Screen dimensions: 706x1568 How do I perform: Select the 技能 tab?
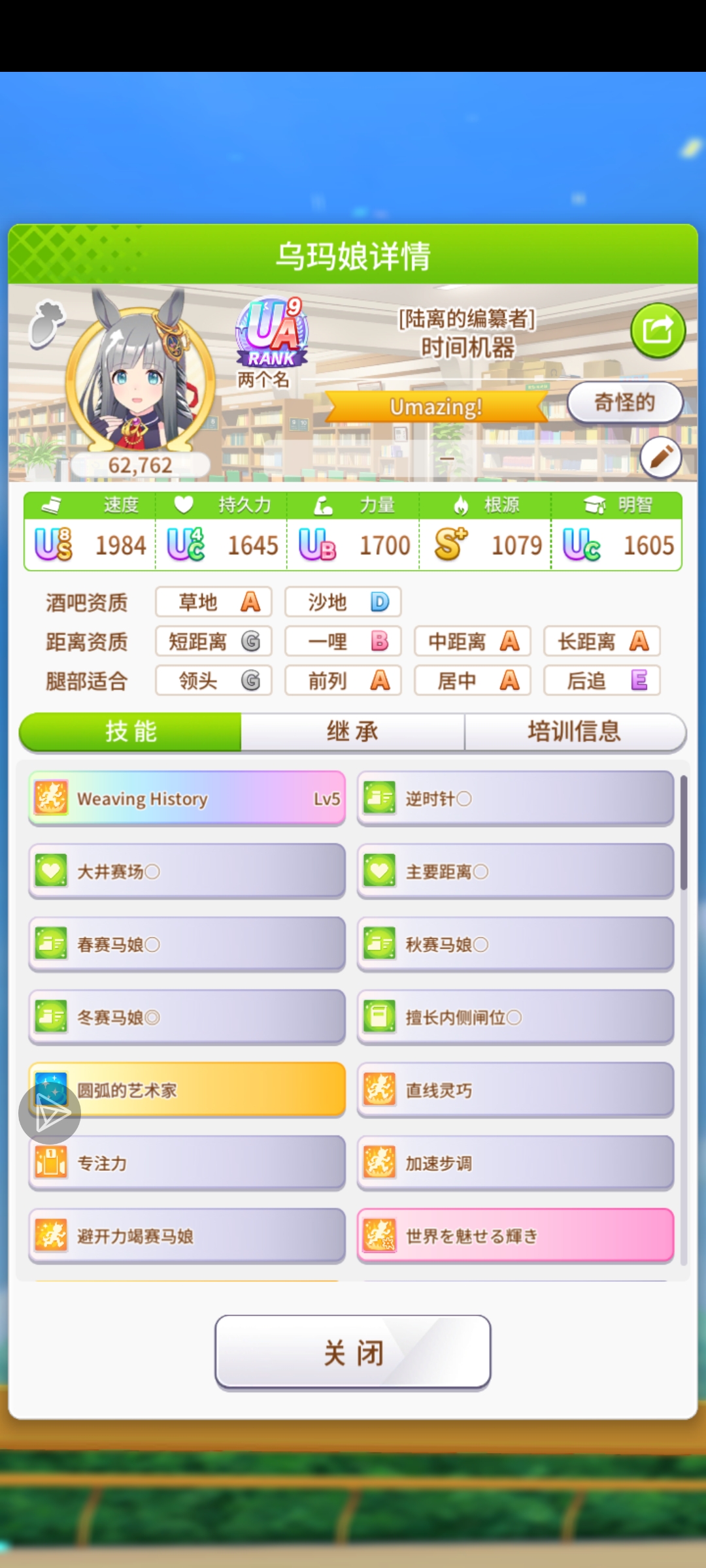click(x=131, y=732)
